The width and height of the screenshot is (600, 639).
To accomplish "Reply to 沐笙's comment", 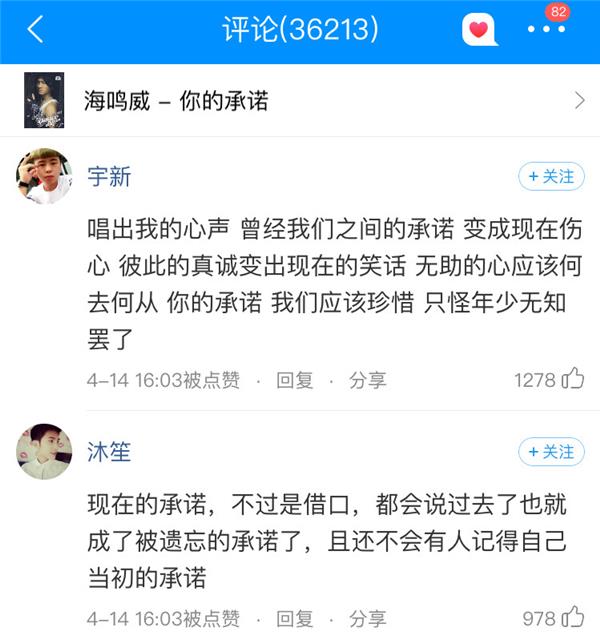I will pyautogui.click(x=296, y=617).
